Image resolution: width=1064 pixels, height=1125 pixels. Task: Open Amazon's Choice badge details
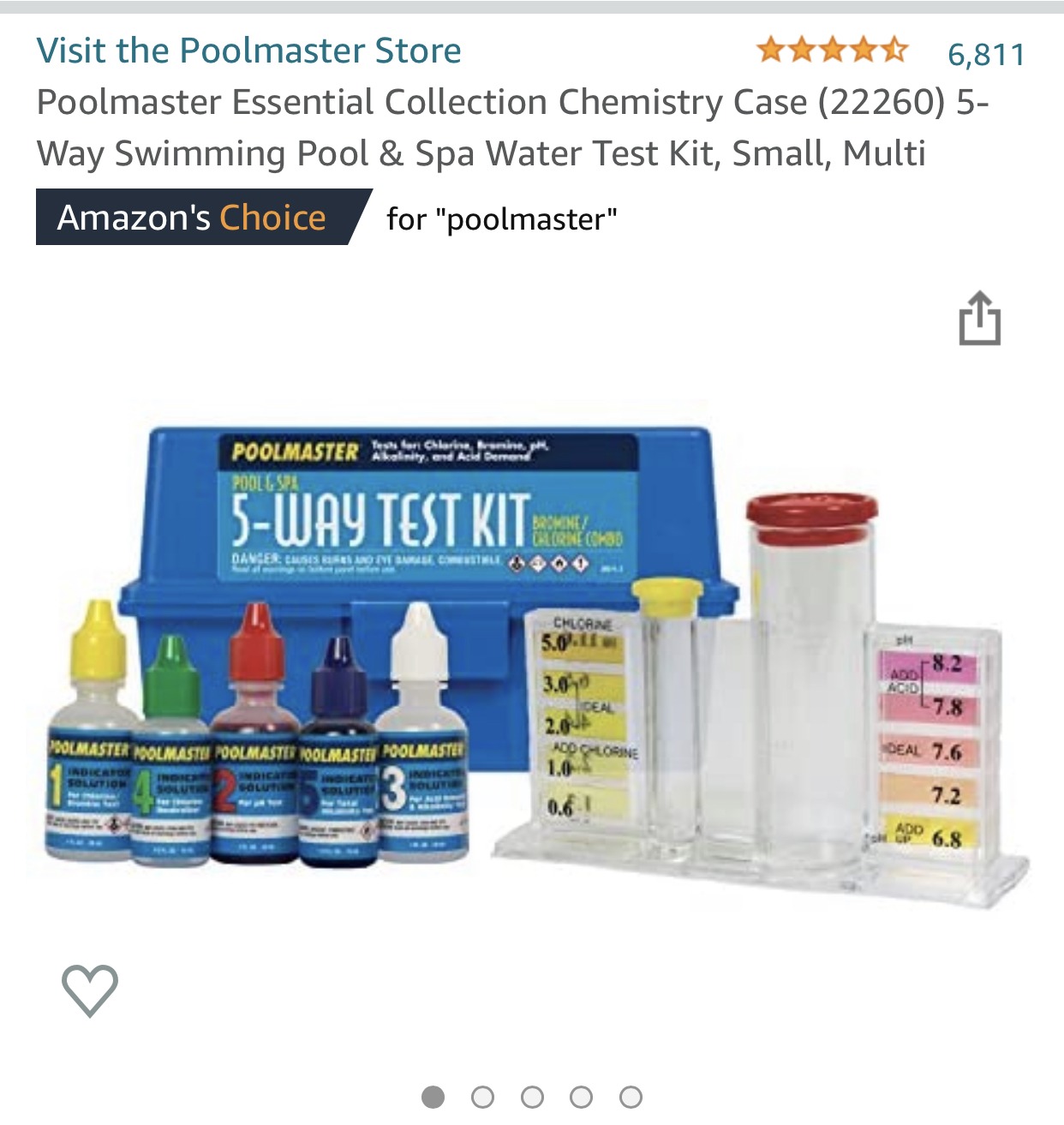[x=193, y=218]
